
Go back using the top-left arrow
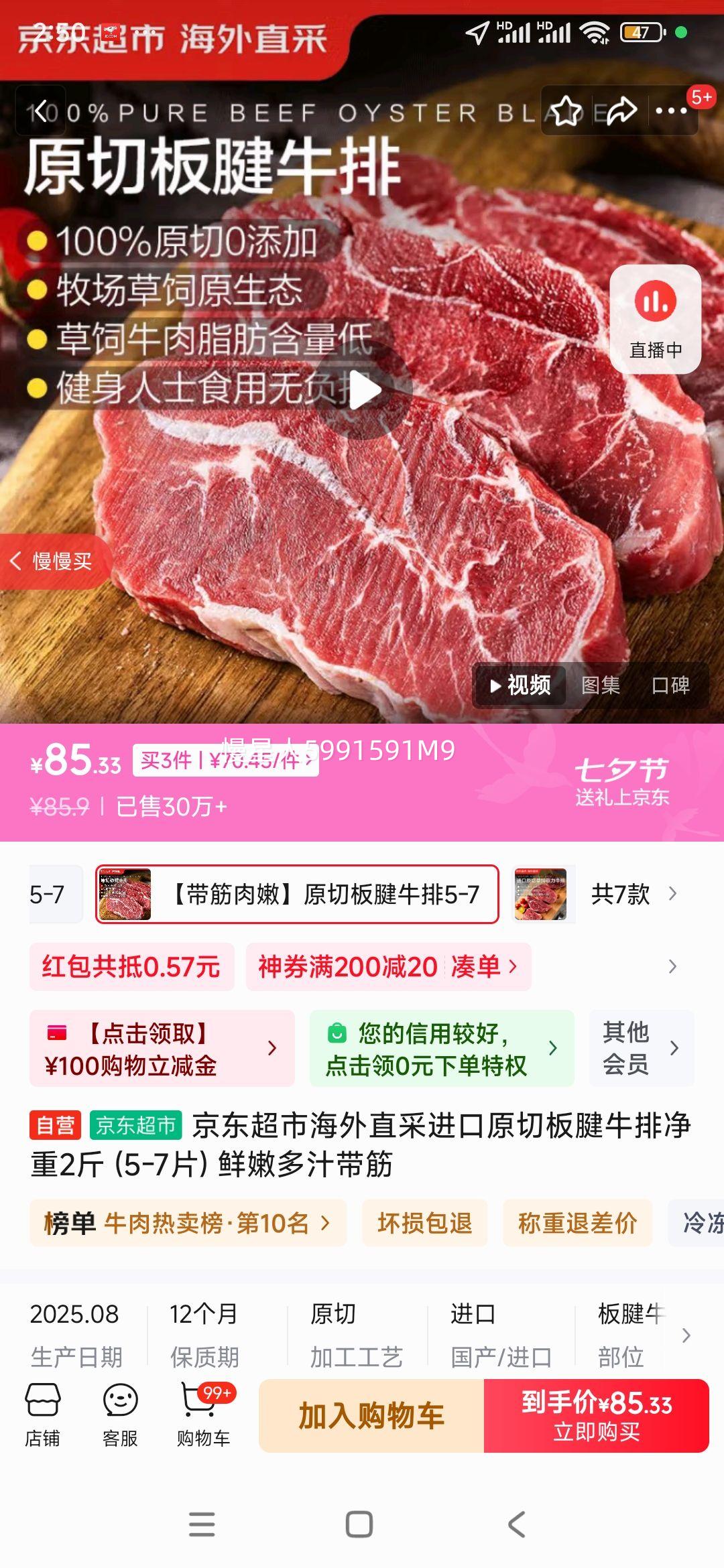[40, 111]
